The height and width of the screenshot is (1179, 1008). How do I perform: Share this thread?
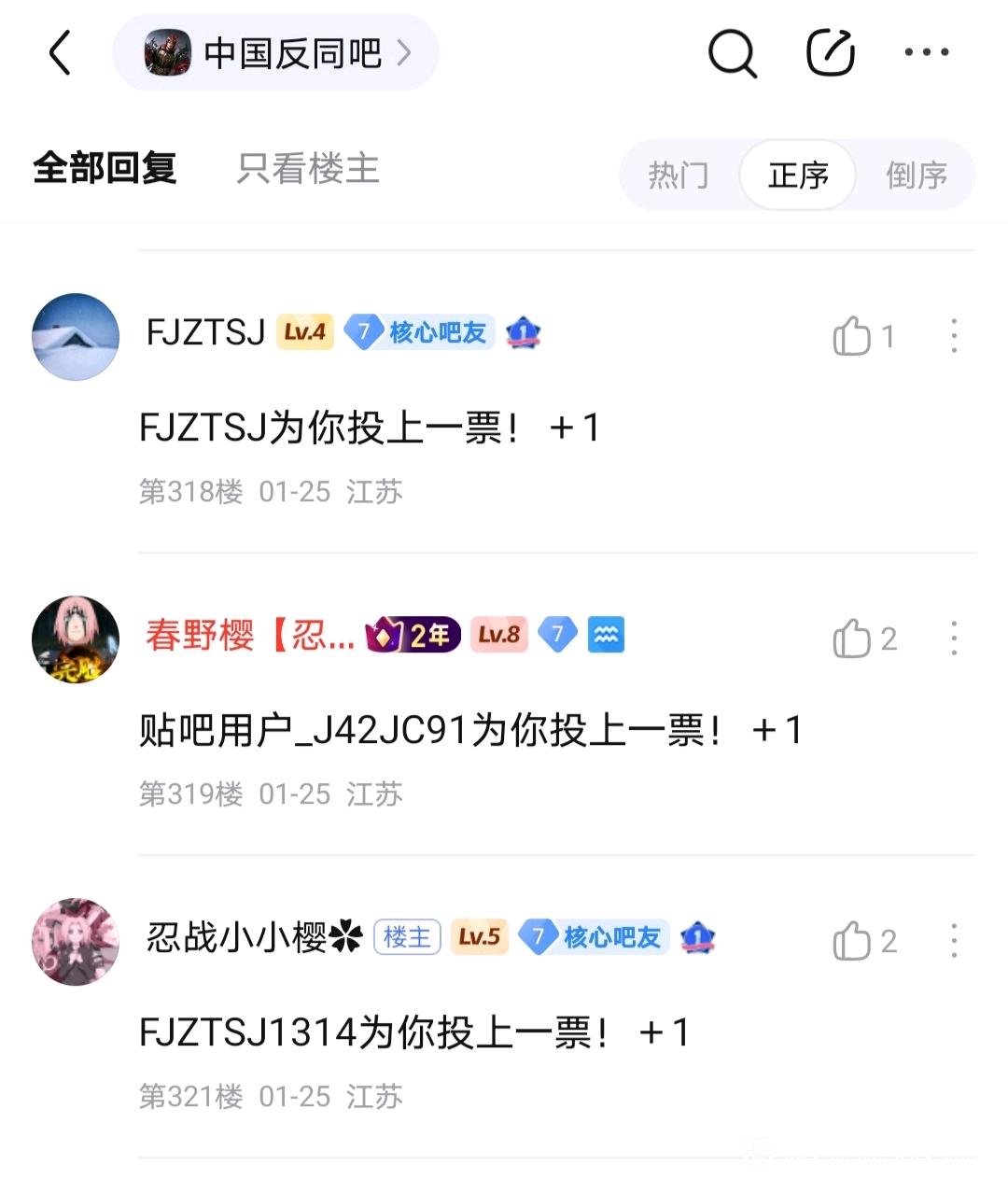830,52
